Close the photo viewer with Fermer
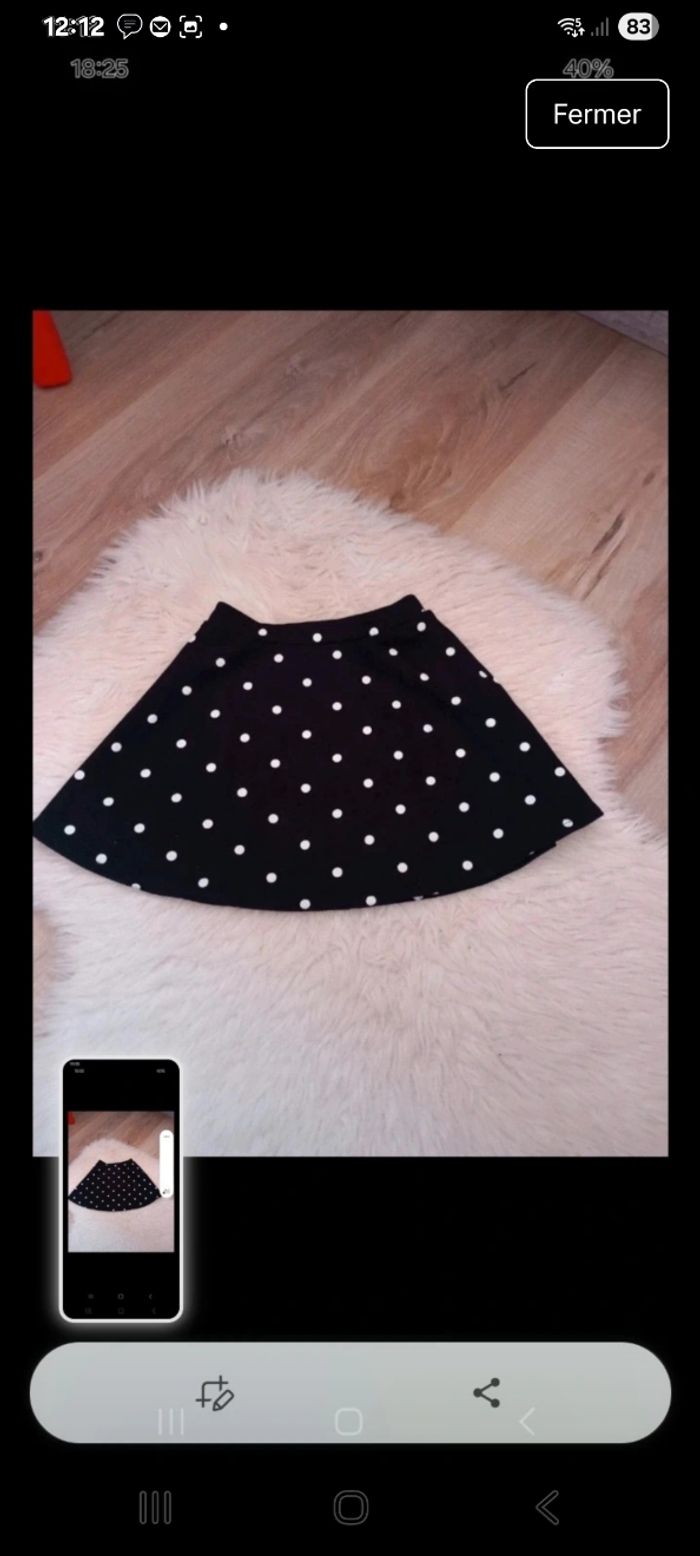The width and height of the screenshot is (700, 1556). (x=597, y=114)
